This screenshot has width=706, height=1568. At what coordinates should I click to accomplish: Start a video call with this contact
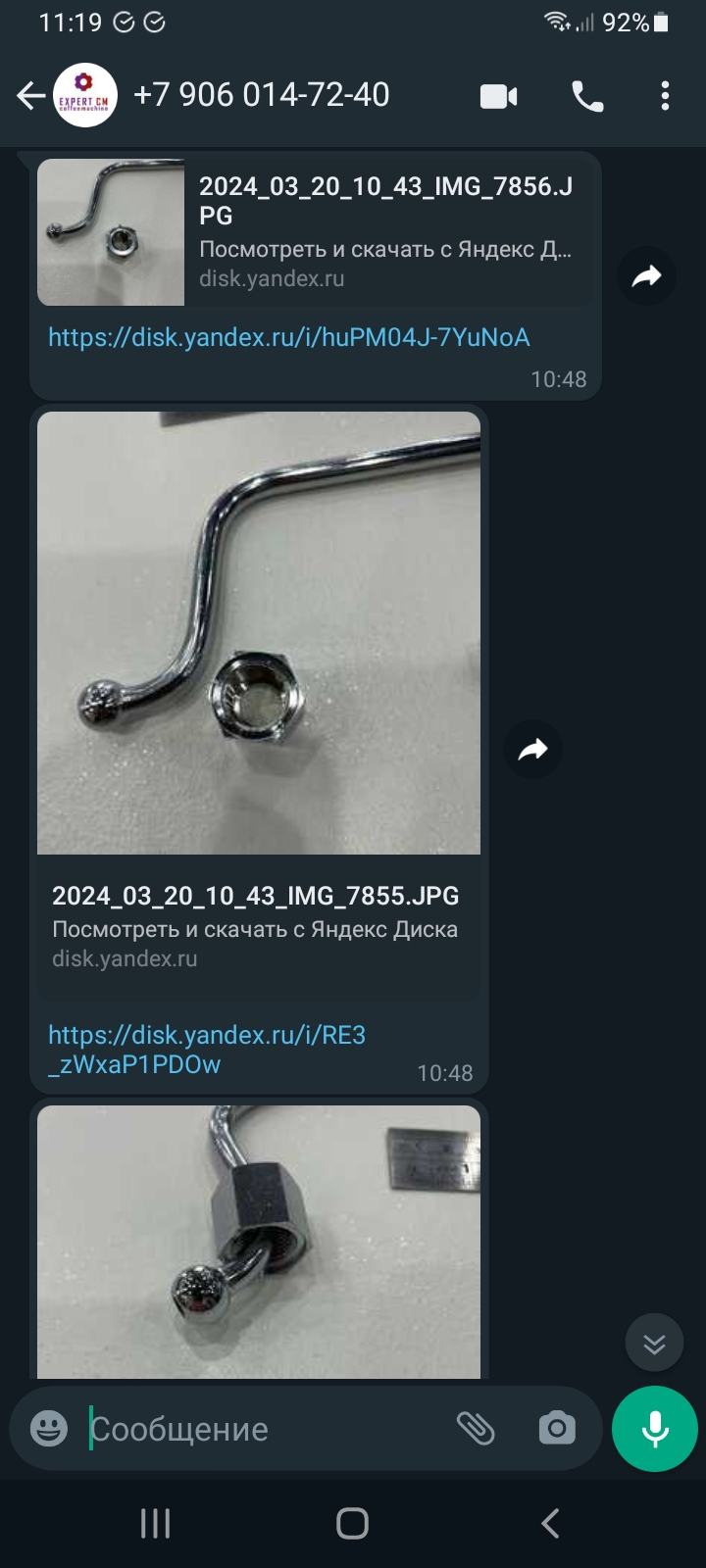tap(499, 96)
